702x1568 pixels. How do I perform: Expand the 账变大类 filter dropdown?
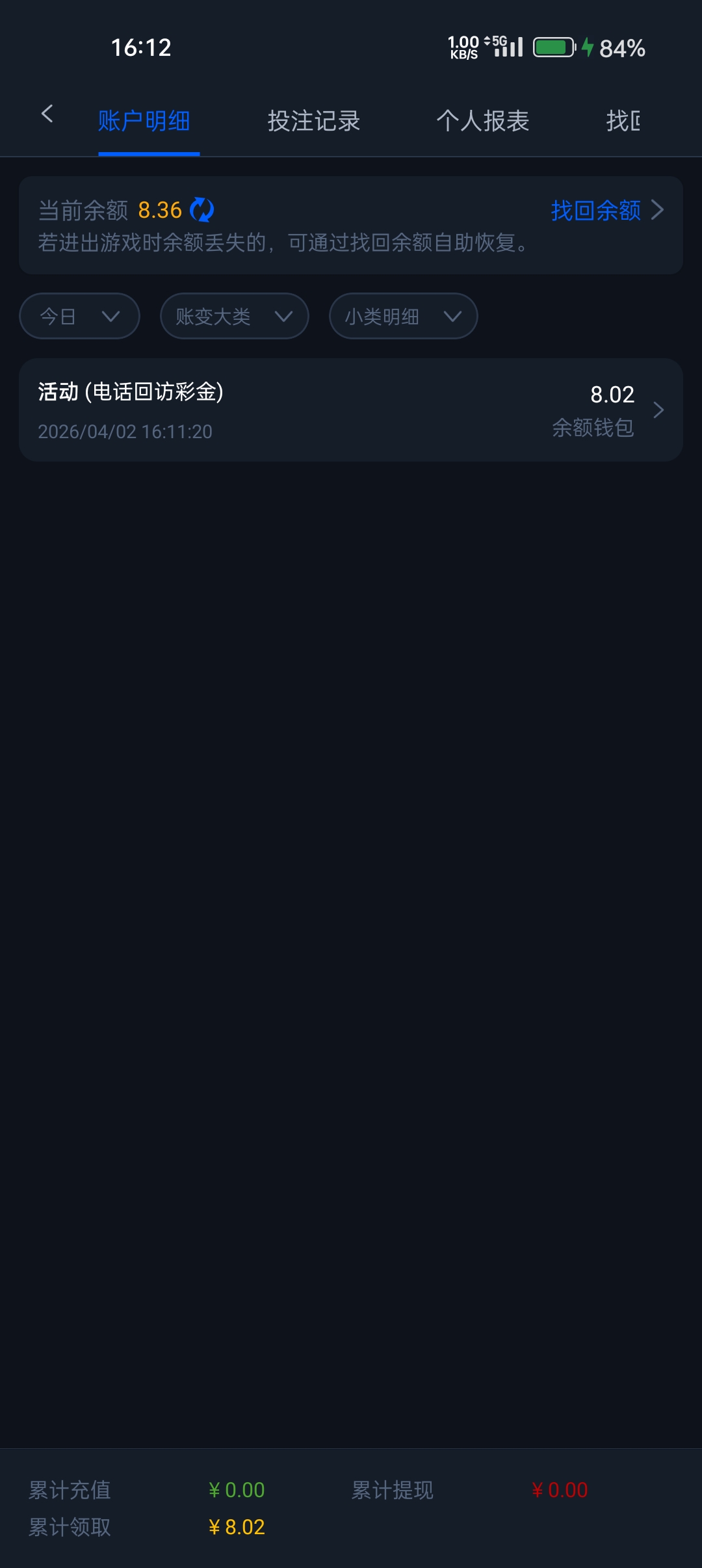pos(234,317)
